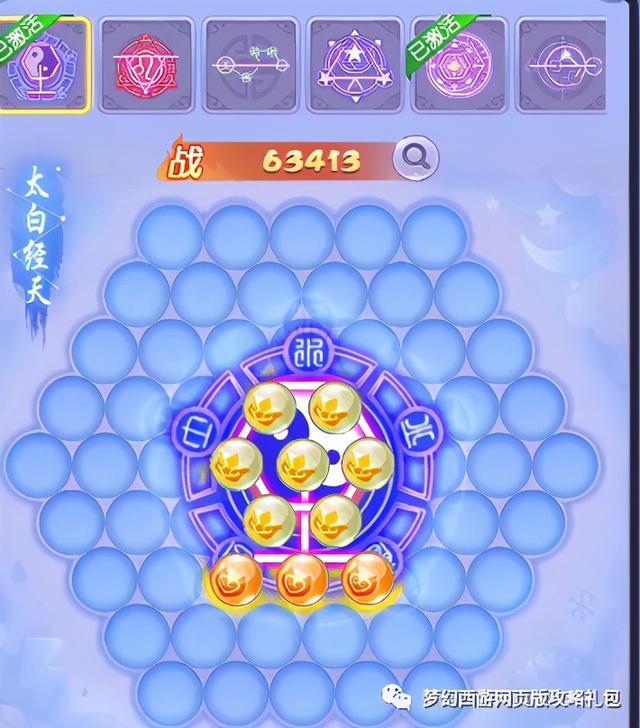Tap the middle orange orb below the formation
Viewport: 640px width, 728px height.
[x=302, y=579]
